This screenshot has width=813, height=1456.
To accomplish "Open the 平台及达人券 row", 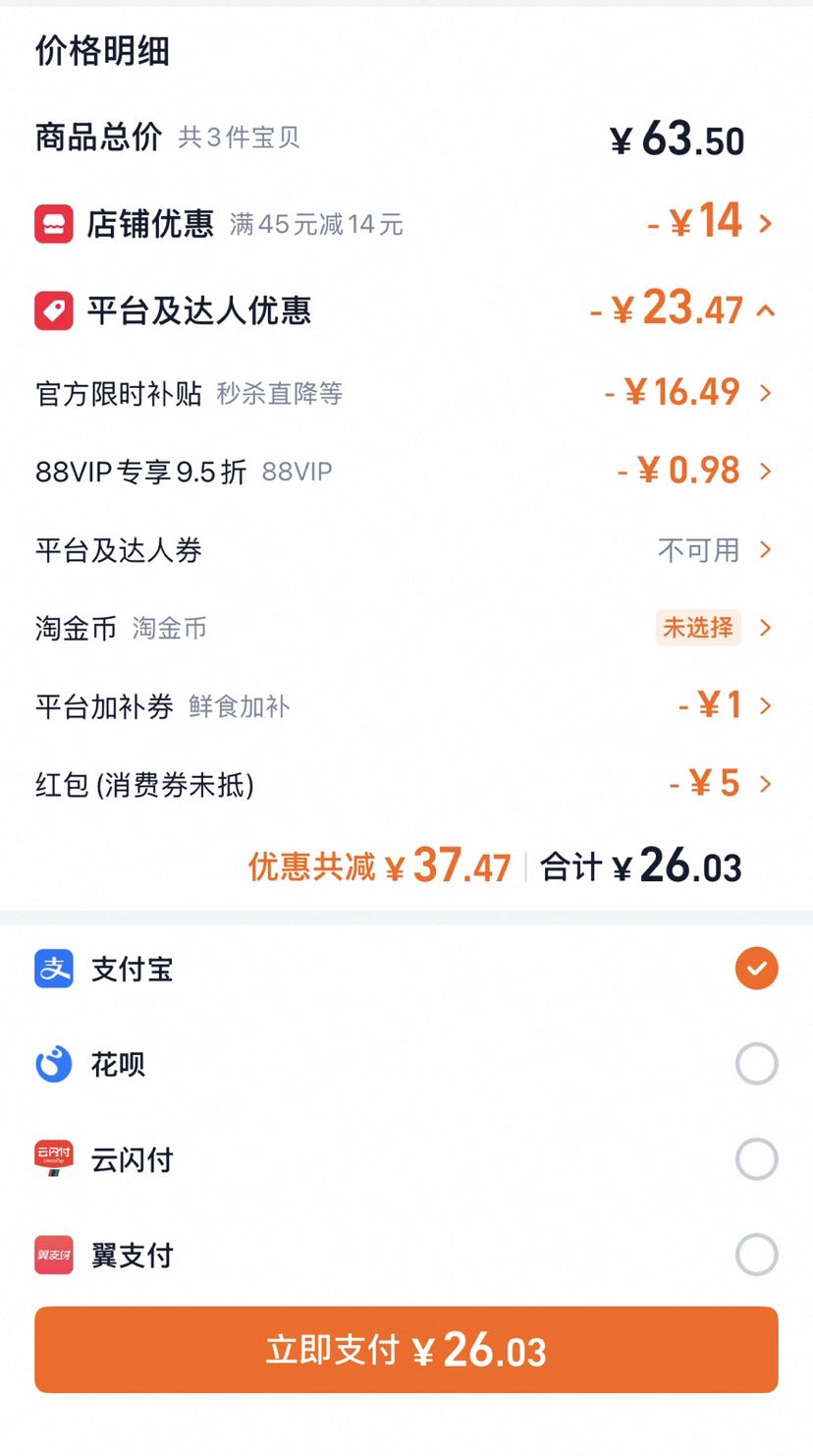I will point(406,550).
